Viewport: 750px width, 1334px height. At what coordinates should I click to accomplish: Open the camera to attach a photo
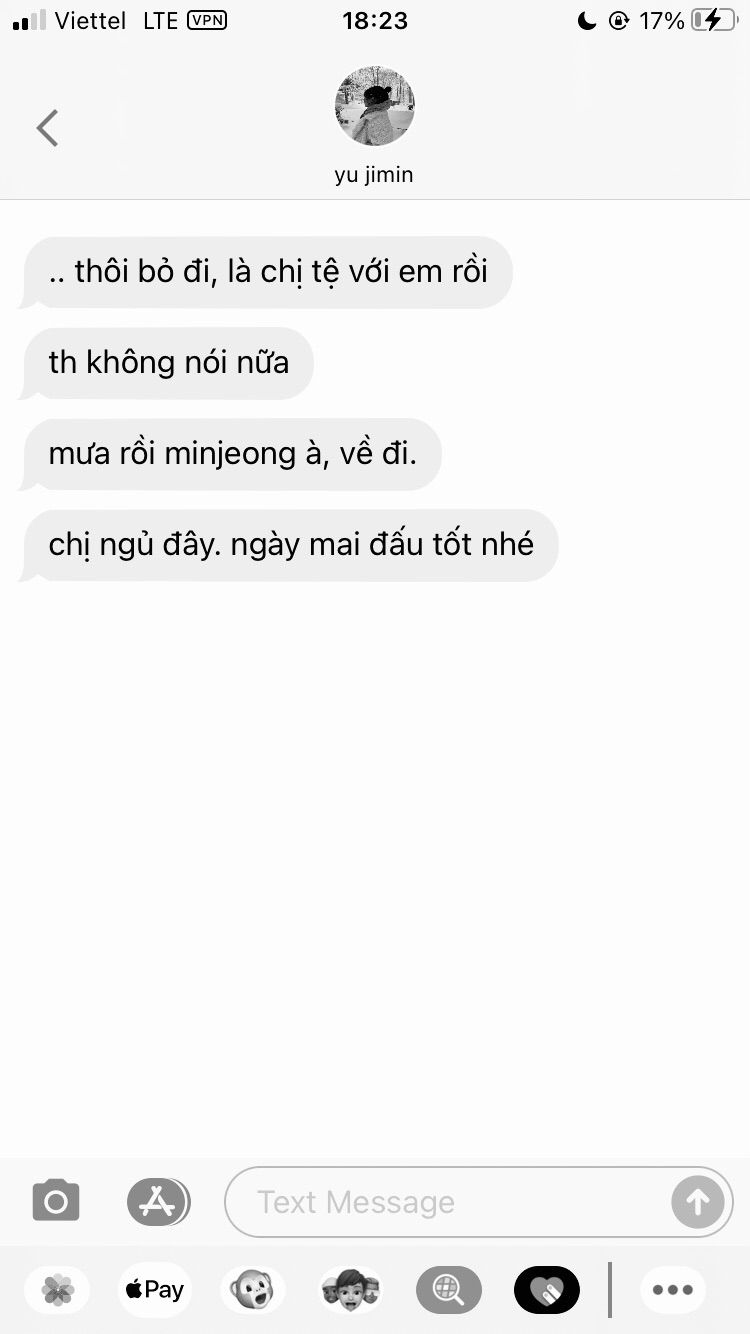coord(56,1201)
